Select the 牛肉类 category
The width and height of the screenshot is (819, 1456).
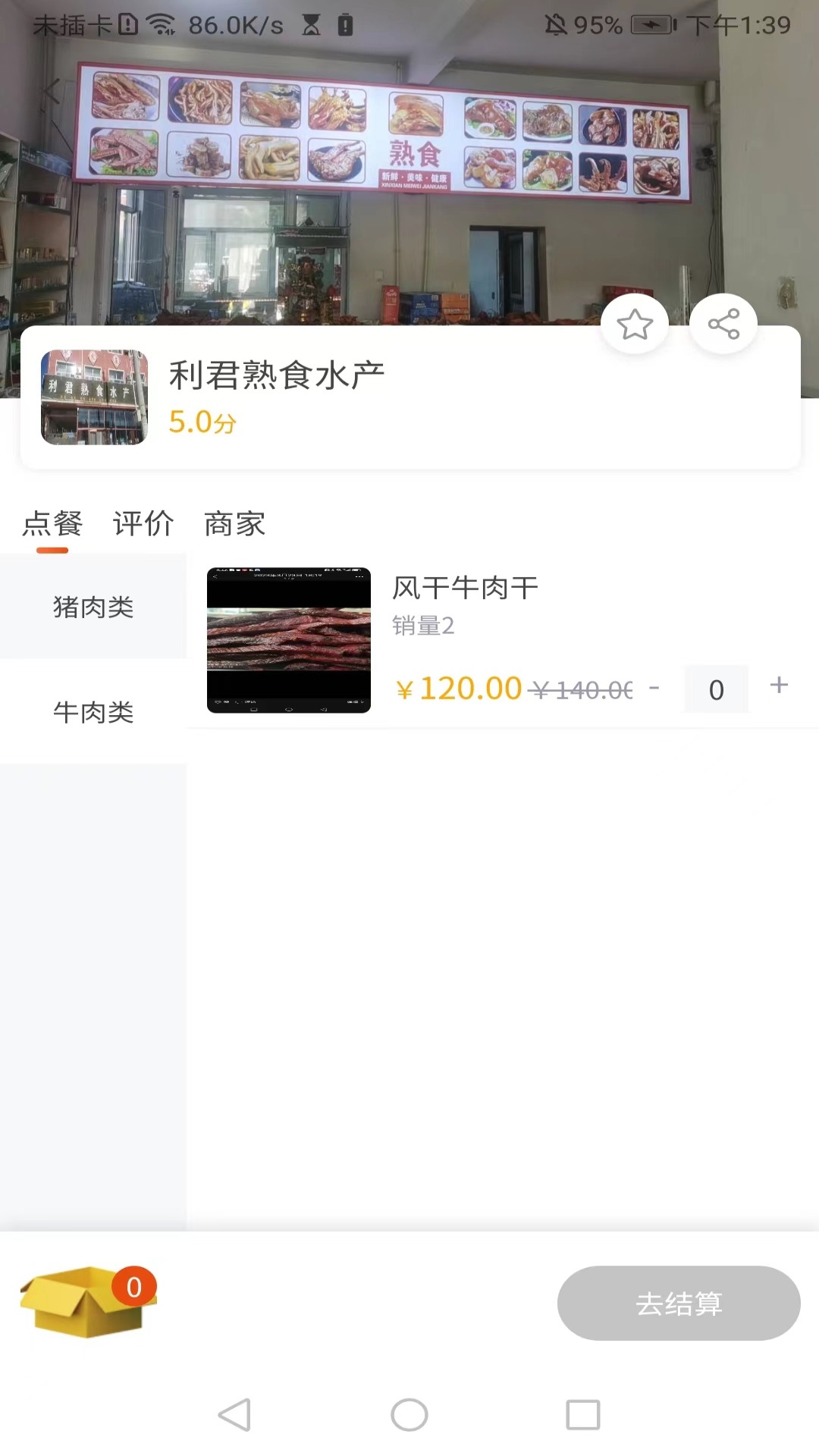tap(94, 712)
